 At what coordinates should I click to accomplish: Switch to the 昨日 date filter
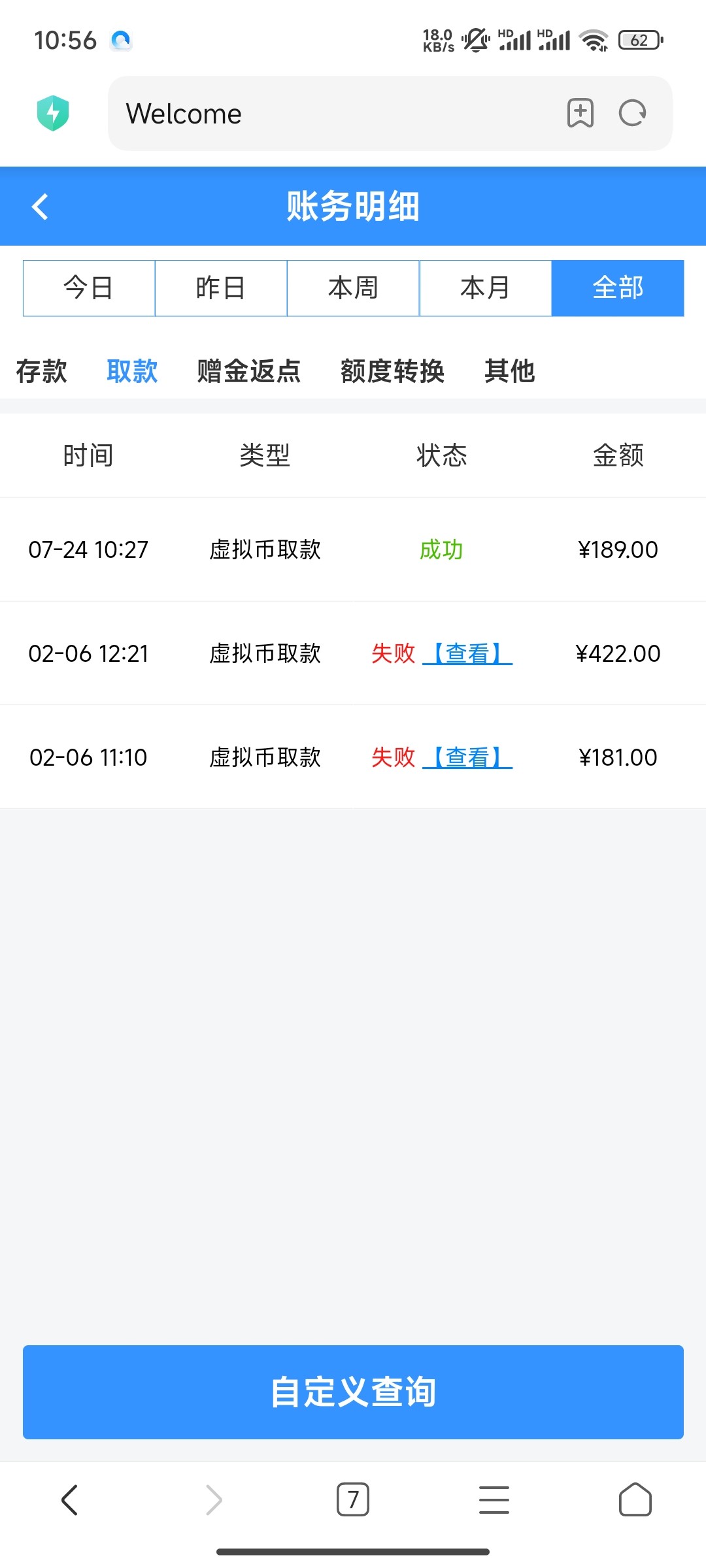tap(221, 288)
